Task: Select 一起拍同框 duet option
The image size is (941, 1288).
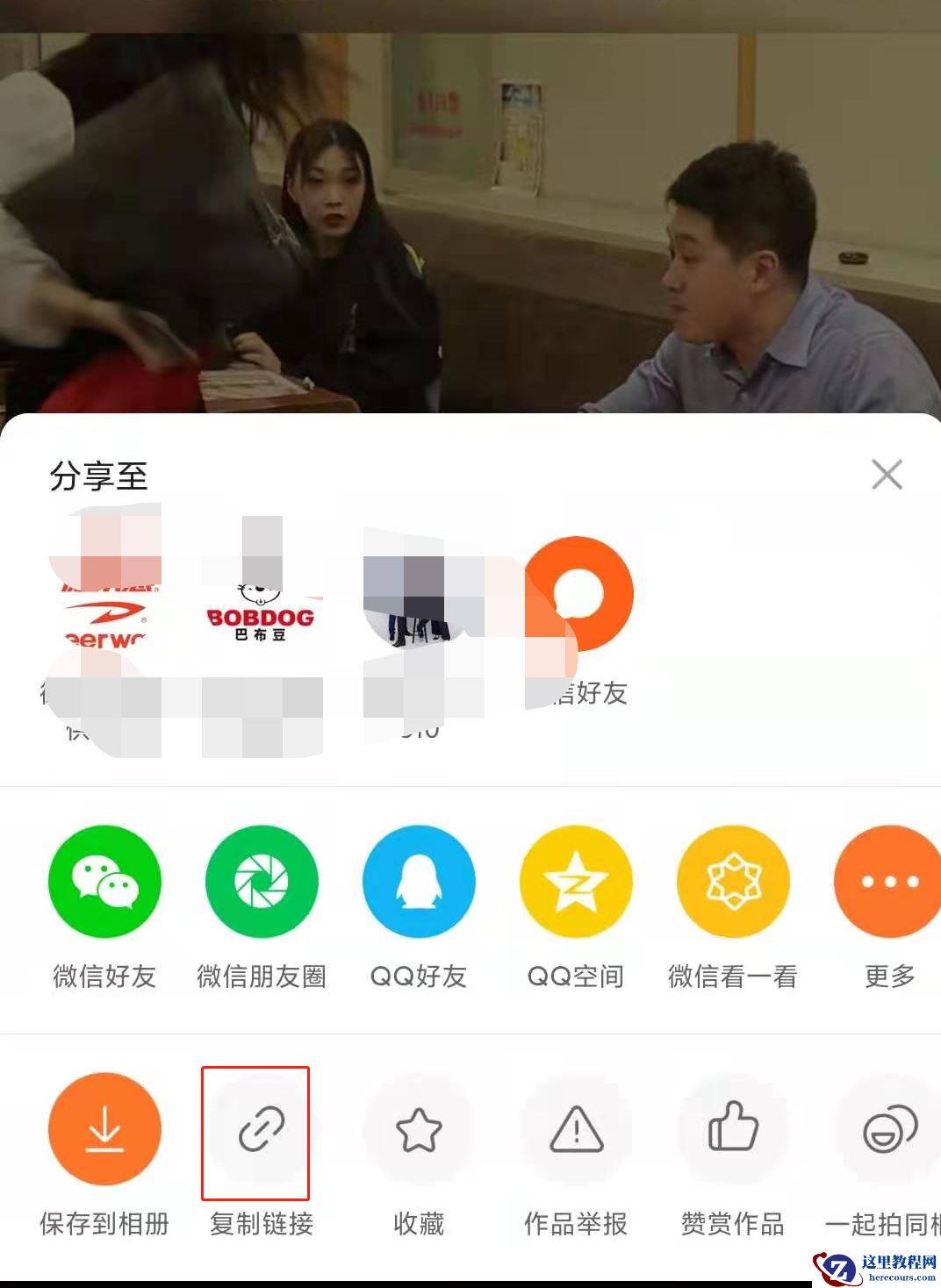Action: click(888, 1129)
